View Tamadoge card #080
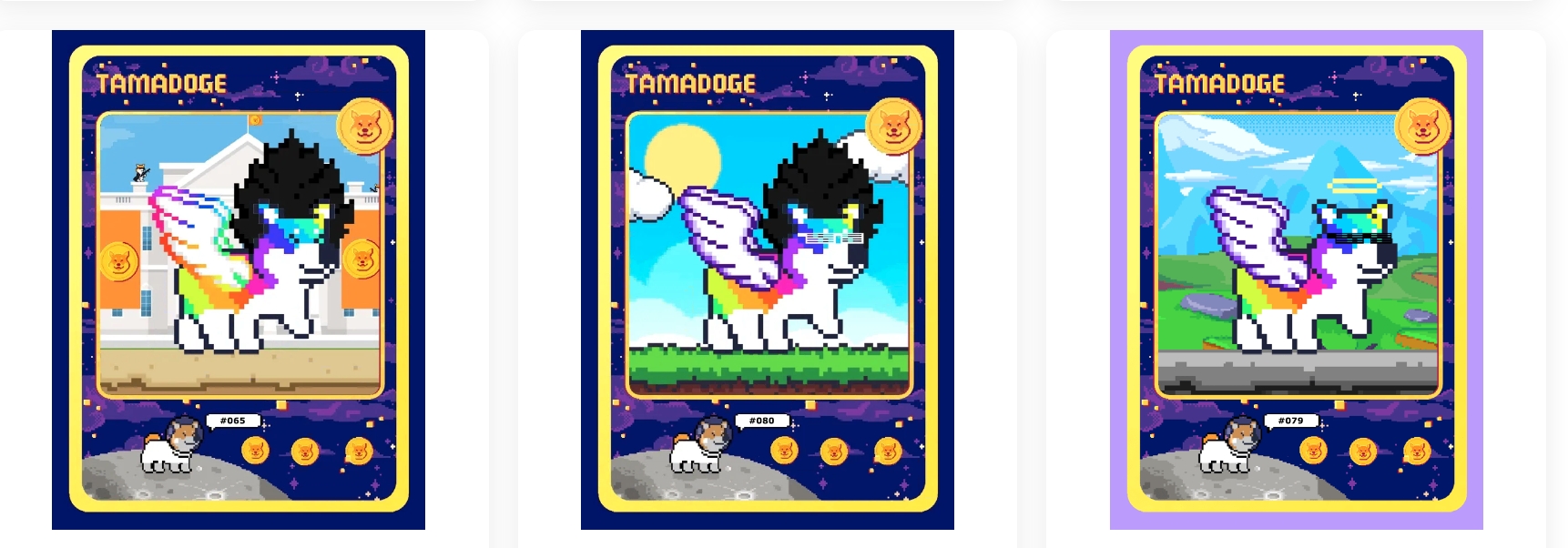Image resolution: width=1568 pixels, height=548 pixels. pyautogui.click(x=767, y=279)
